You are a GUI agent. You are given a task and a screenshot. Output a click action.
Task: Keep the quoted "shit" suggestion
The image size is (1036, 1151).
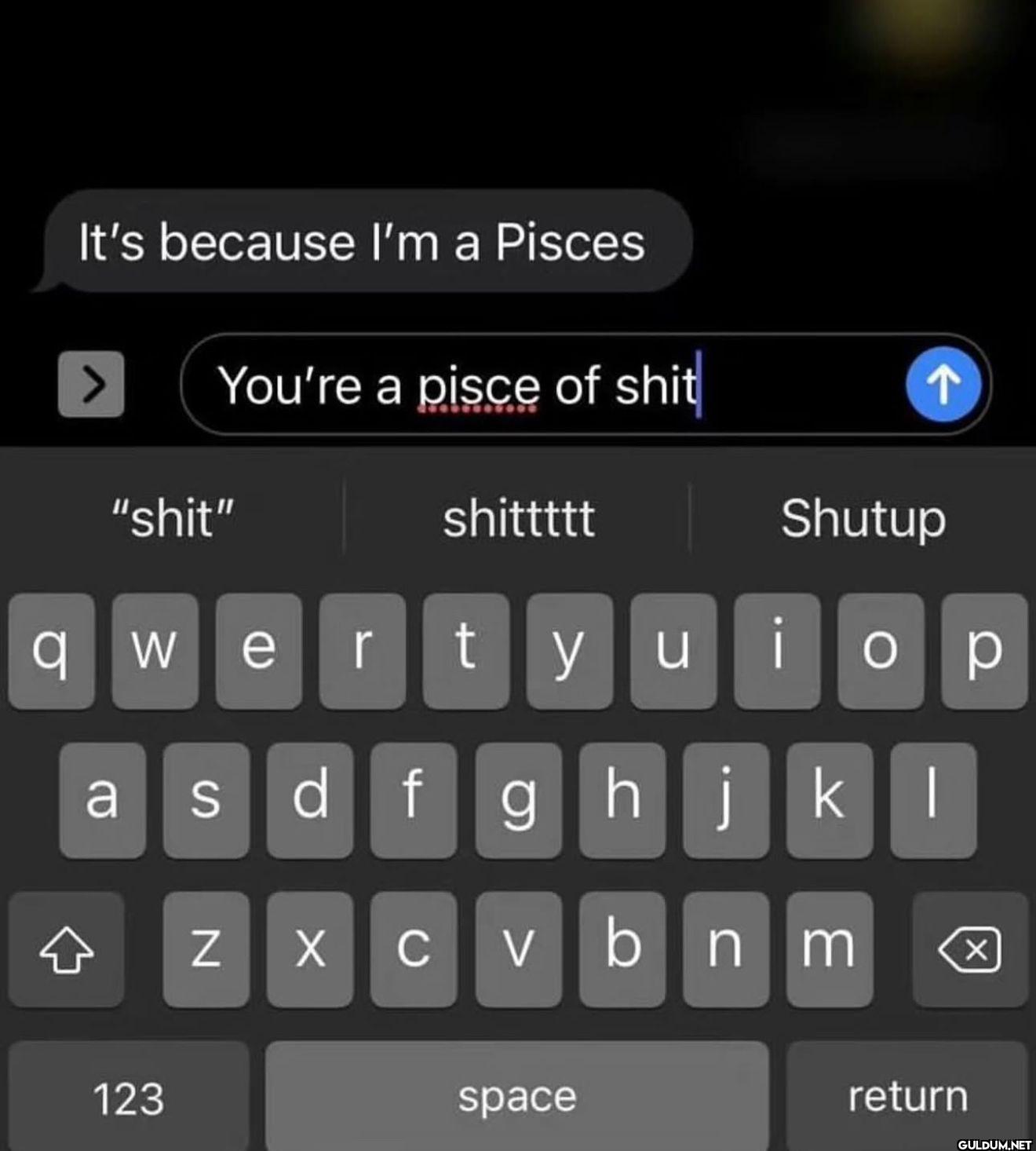click(173, 519)
